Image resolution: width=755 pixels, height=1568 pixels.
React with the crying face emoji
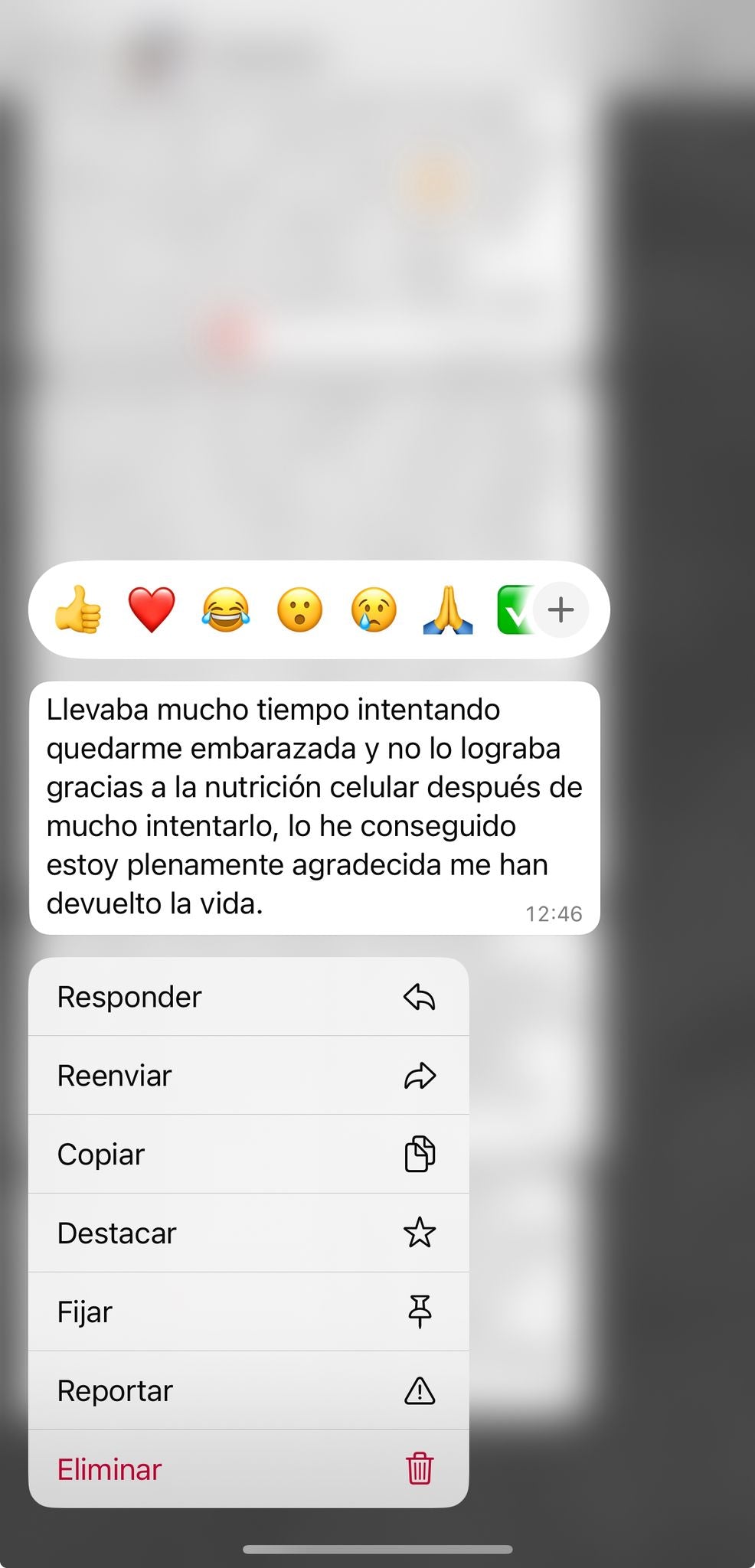click(x=374, y=609)
